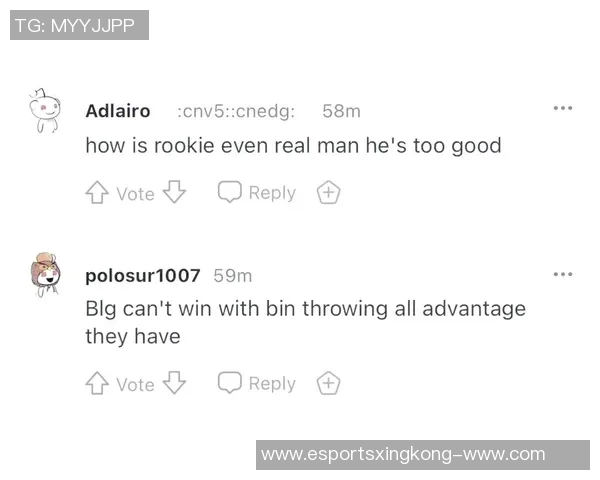
Task: Downvote polosur1007's comment
Action: click(x=175, y=384)
